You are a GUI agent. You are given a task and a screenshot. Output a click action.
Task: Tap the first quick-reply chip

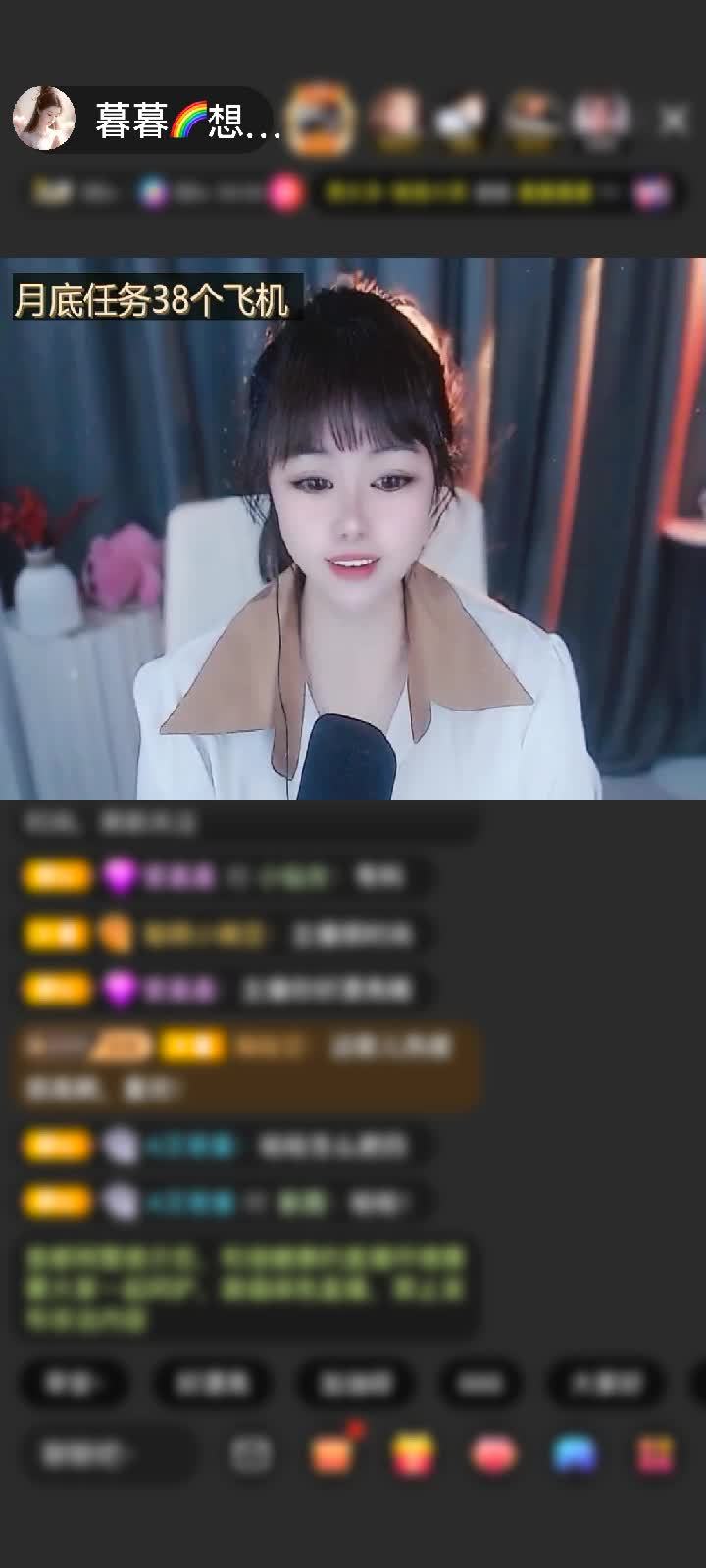pyautogui.click(x=74, y=1383)
